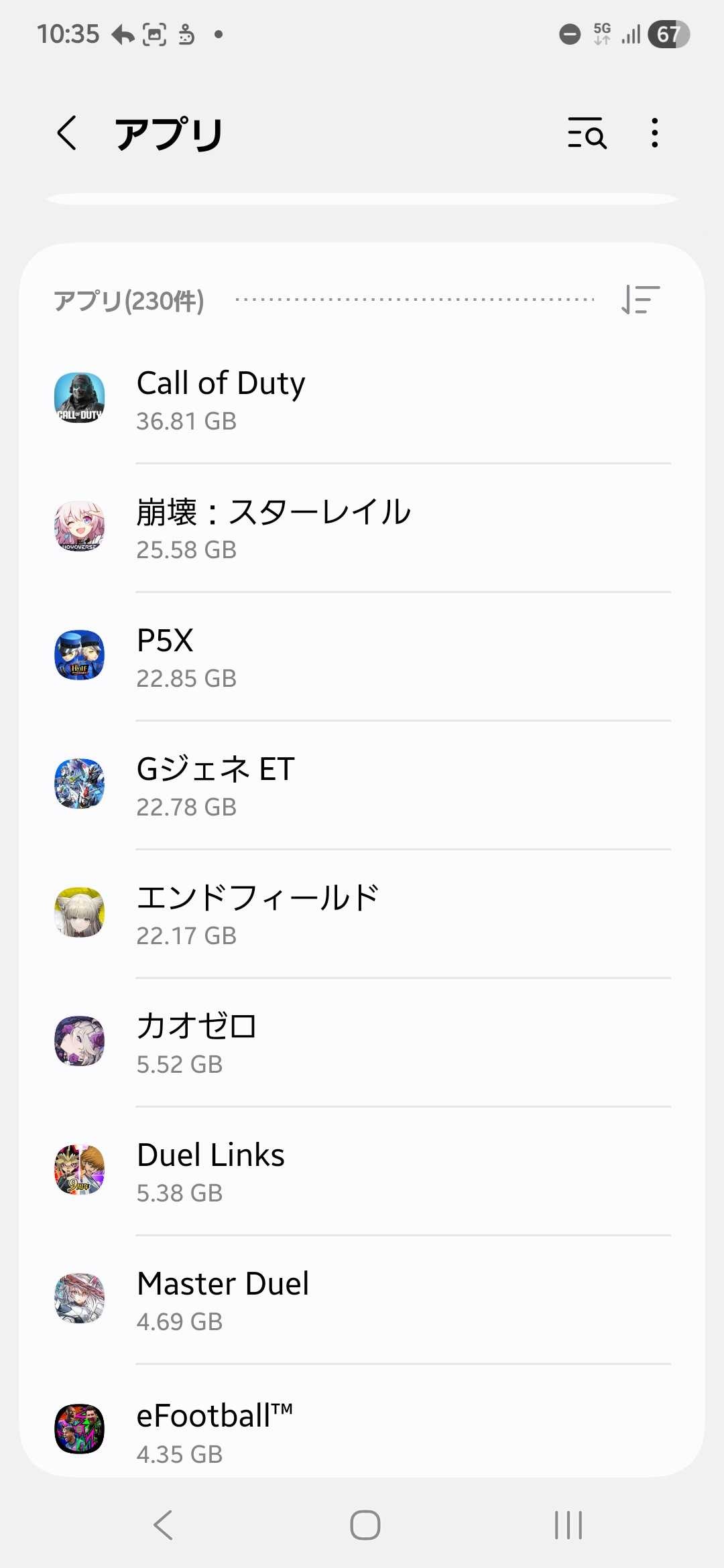Select the Duel Links row

(x=362, y=1171)
